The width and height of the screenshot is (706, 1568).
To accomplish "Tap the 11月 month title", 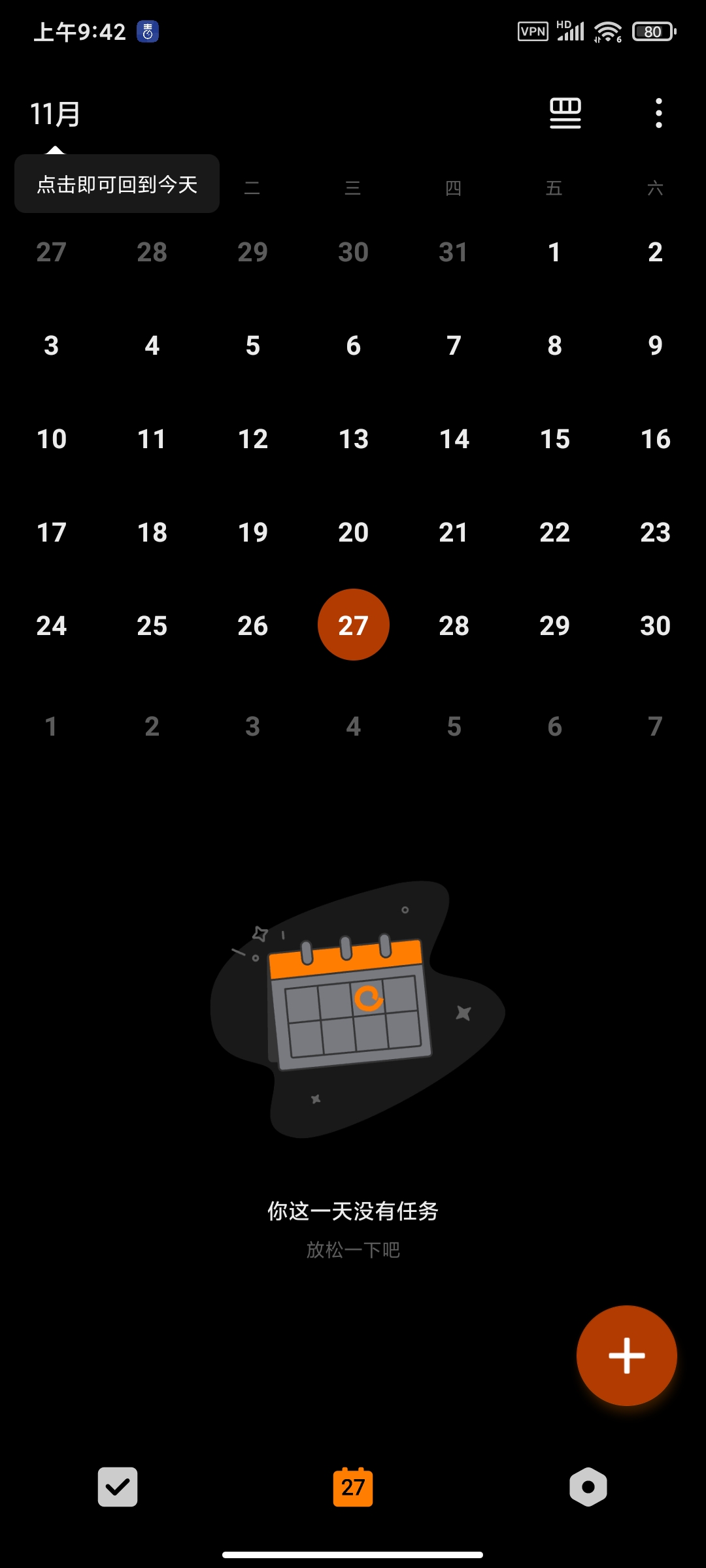I will [55, 114].
